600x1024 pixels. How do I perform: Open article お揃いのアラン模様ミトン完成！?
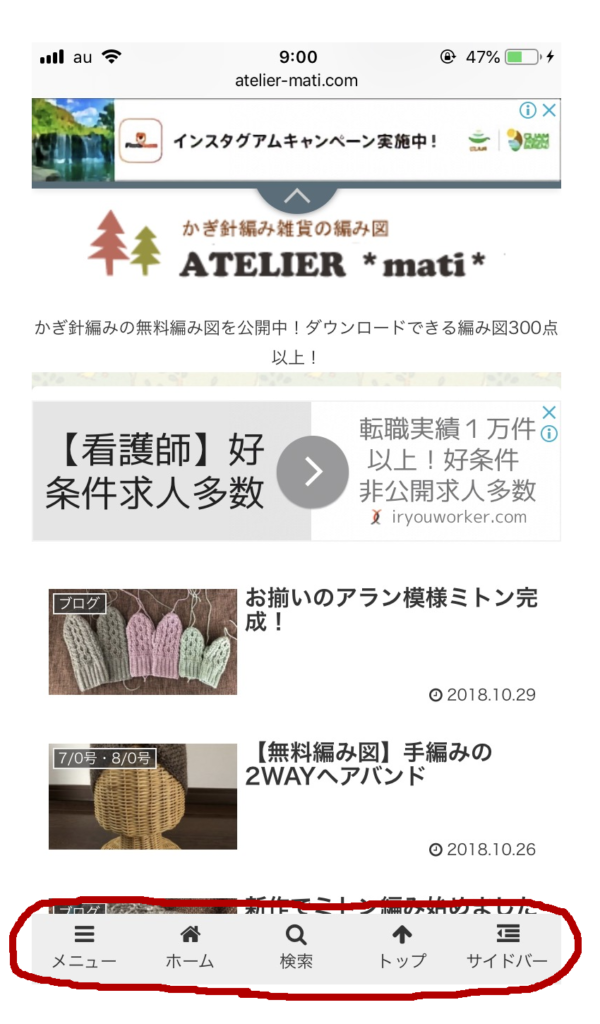coord(391,610)
